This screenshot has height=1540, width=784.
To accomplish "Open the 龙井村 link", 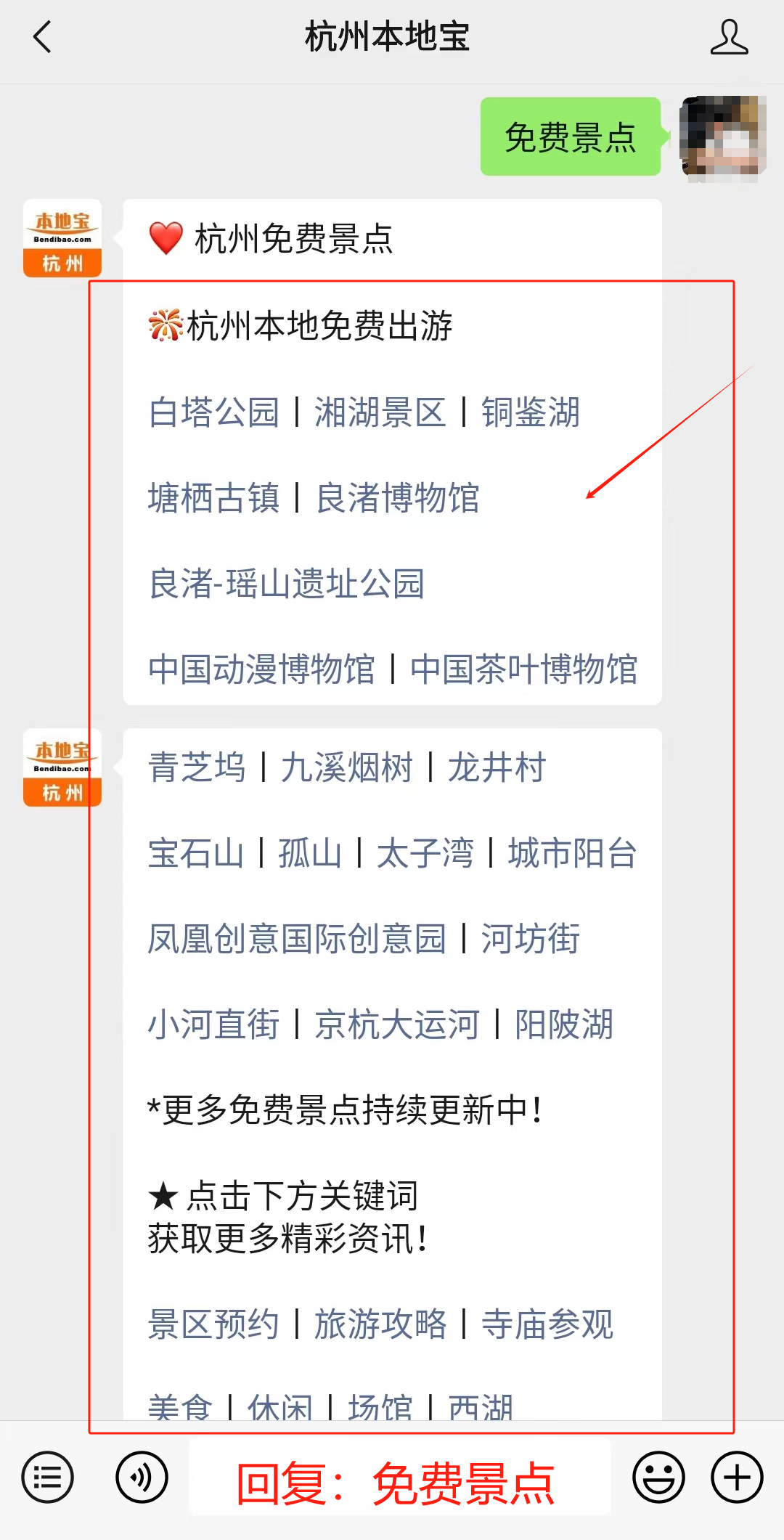I will 497,767.
